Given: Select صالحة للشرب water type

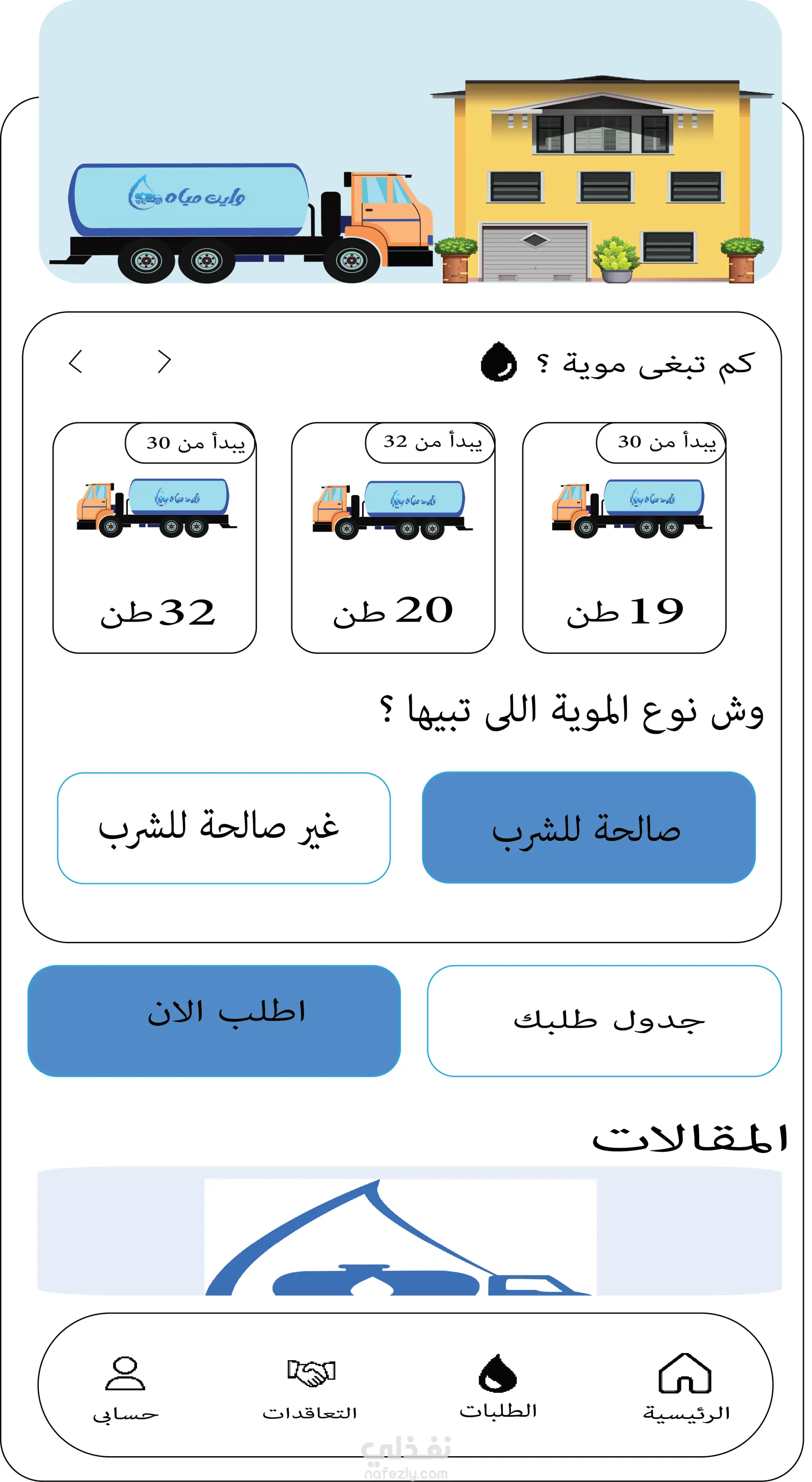Looking at the screenshot, I should (x=589, y=828).
